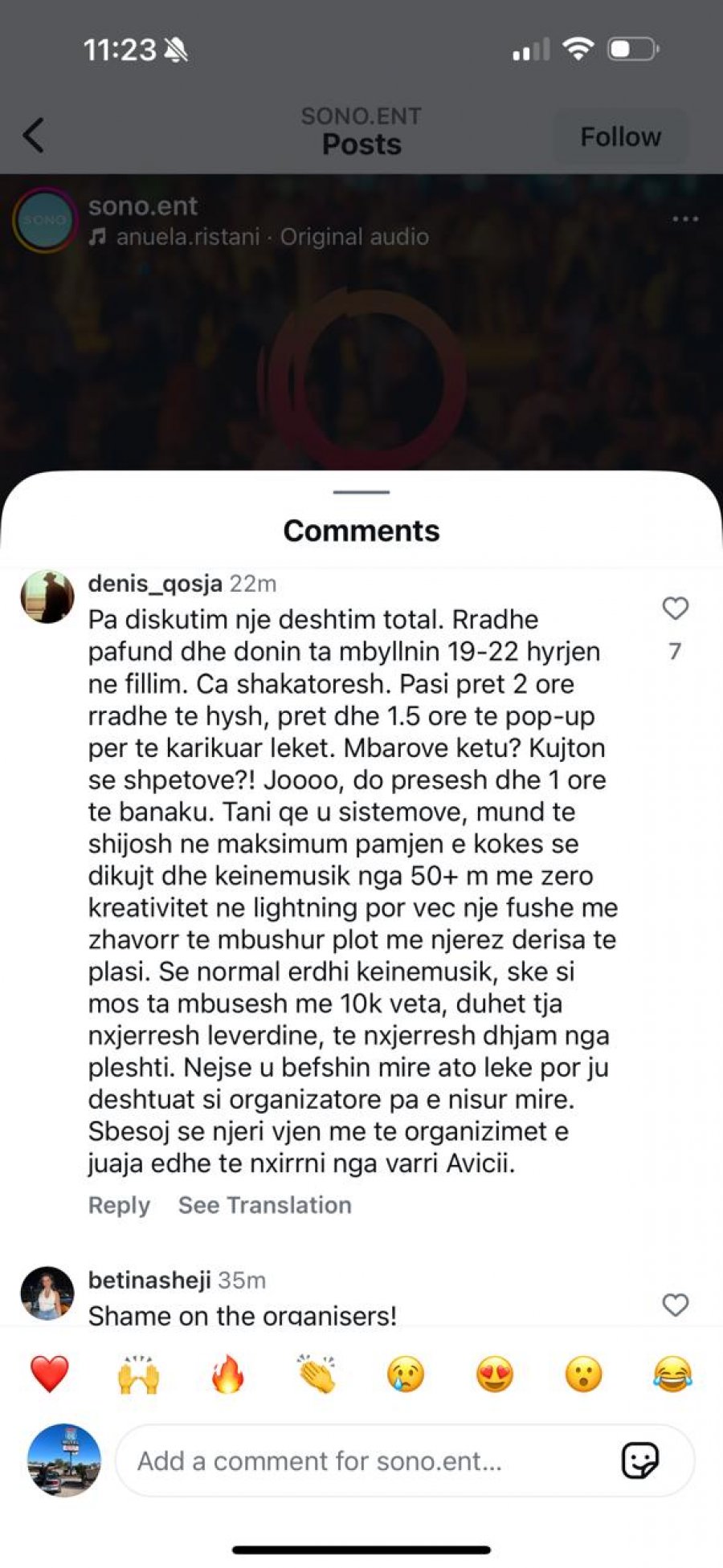723x1568 pixels.
Task: See translation of denis_qosja's comment
Action: (x=264, y=1205)
